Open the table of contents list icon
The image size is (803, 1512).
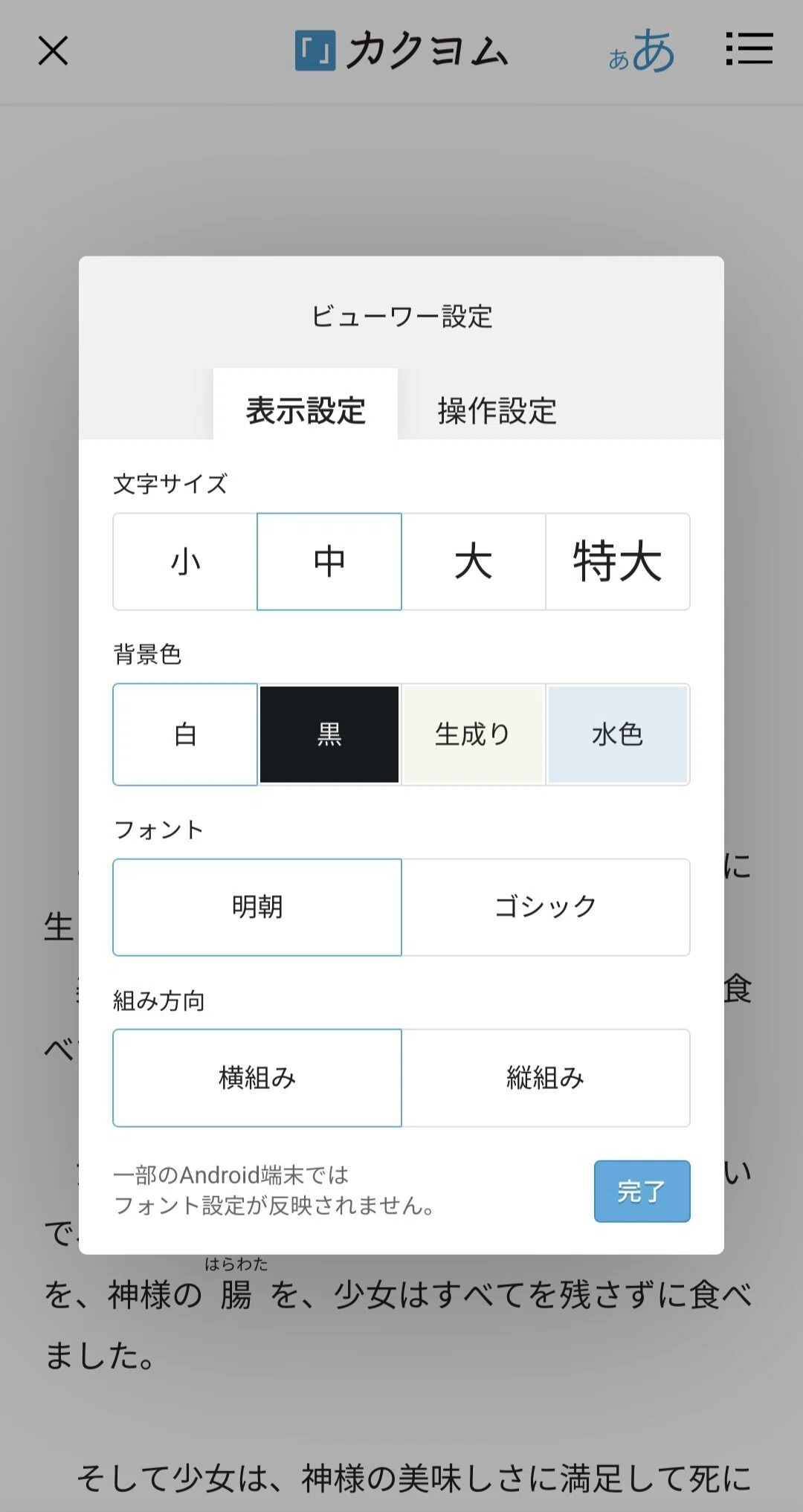pos(749,49)
